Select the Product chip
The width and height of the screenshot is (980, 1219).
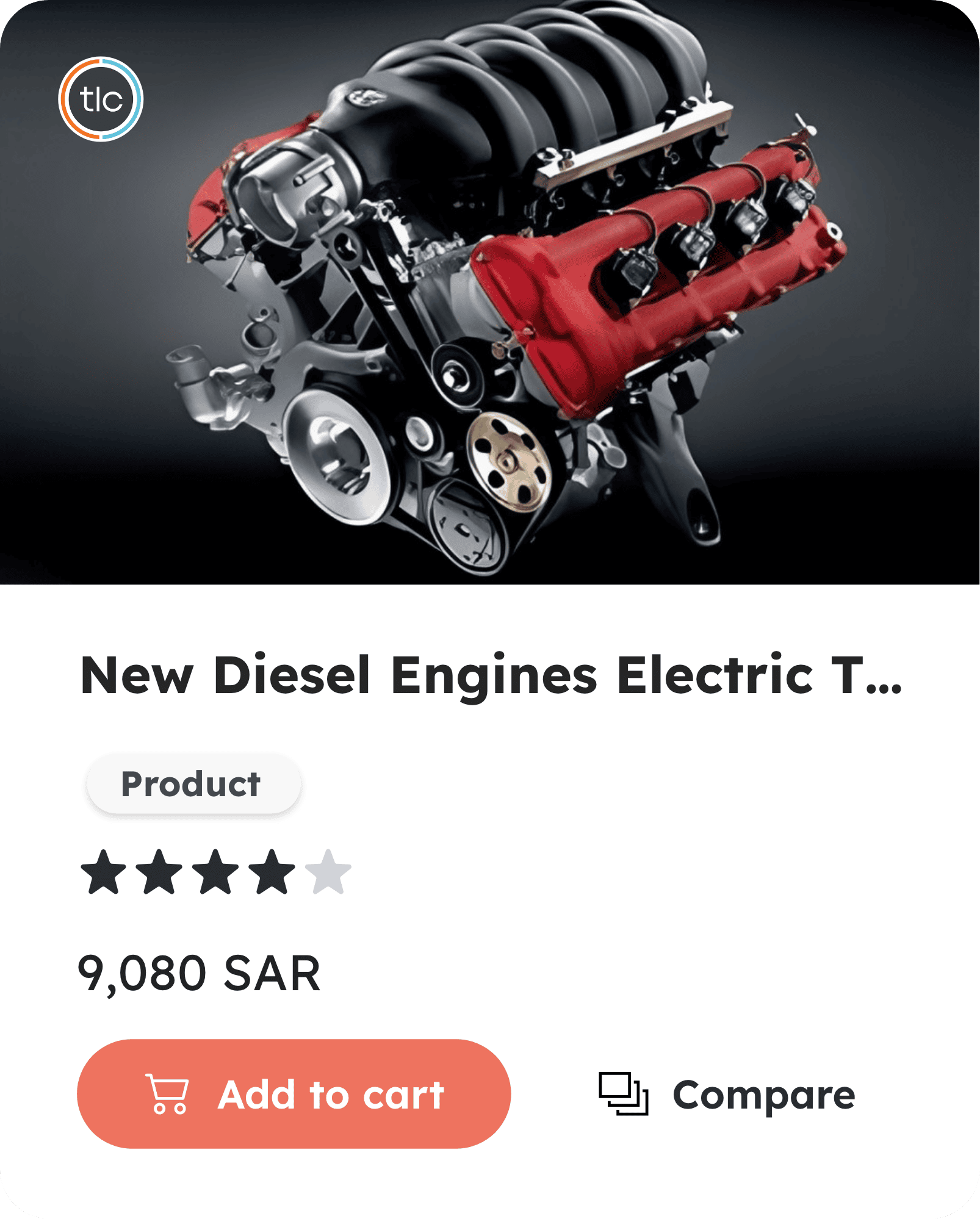tap(193, 784)
